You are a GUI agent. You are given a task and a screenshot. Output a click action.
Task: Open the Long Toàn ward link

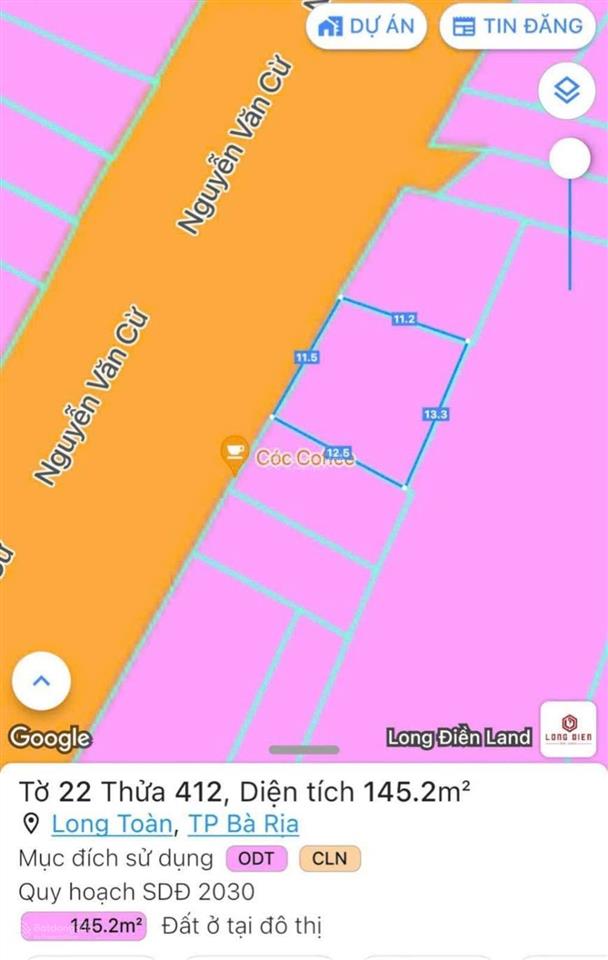point(115,824)
